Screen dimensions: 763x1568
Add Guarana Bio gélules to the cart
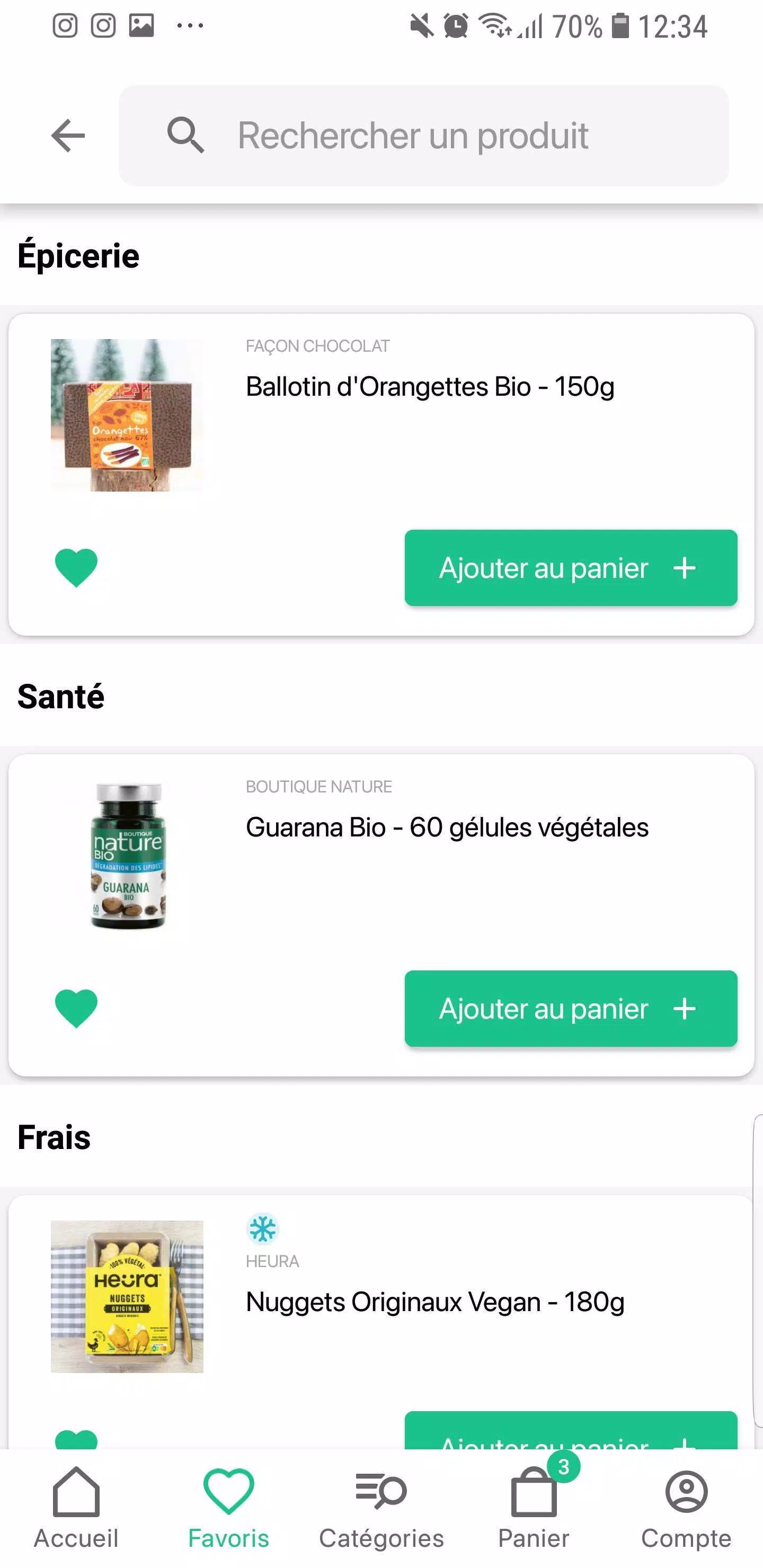[x=571, y=1009]
